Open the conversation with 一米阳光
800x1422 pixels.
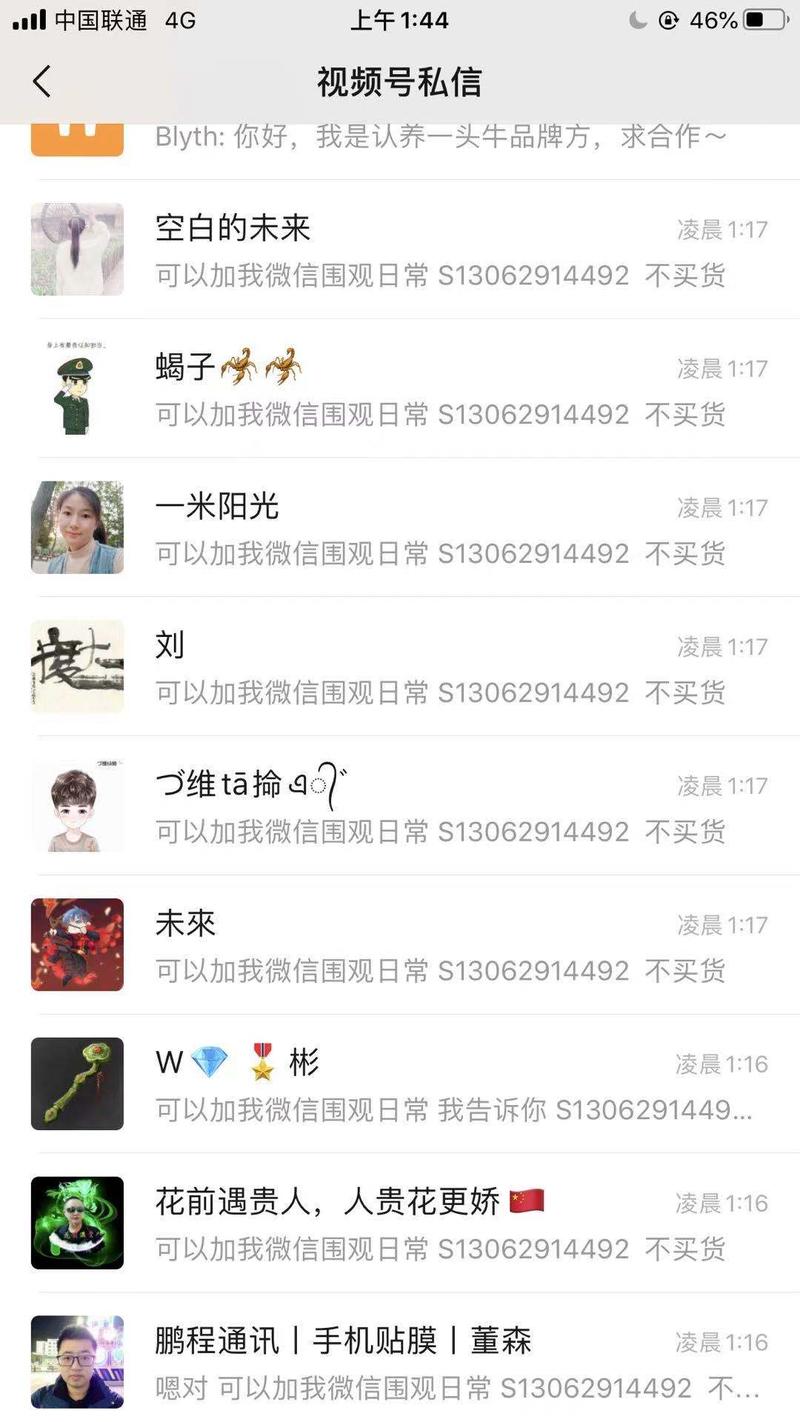point(400,526)
